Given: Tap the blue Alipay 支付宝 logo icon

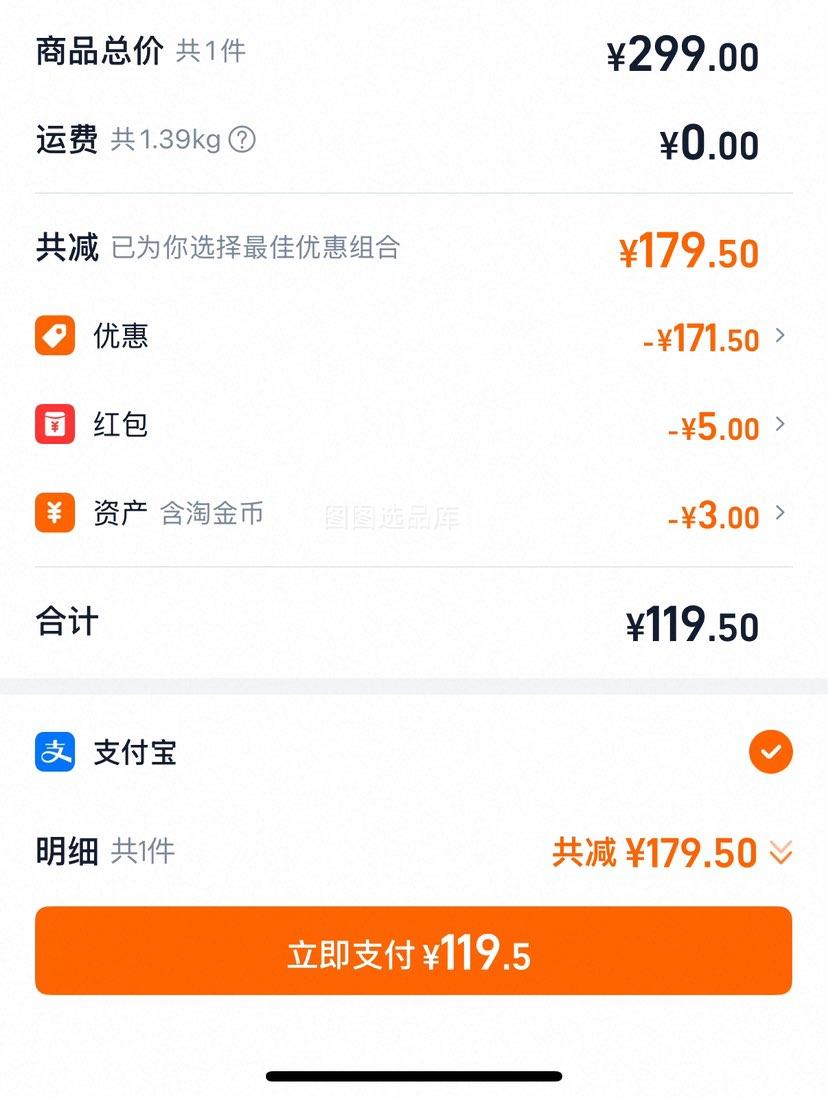Looking at the screenshot, I should coord(55,753).
